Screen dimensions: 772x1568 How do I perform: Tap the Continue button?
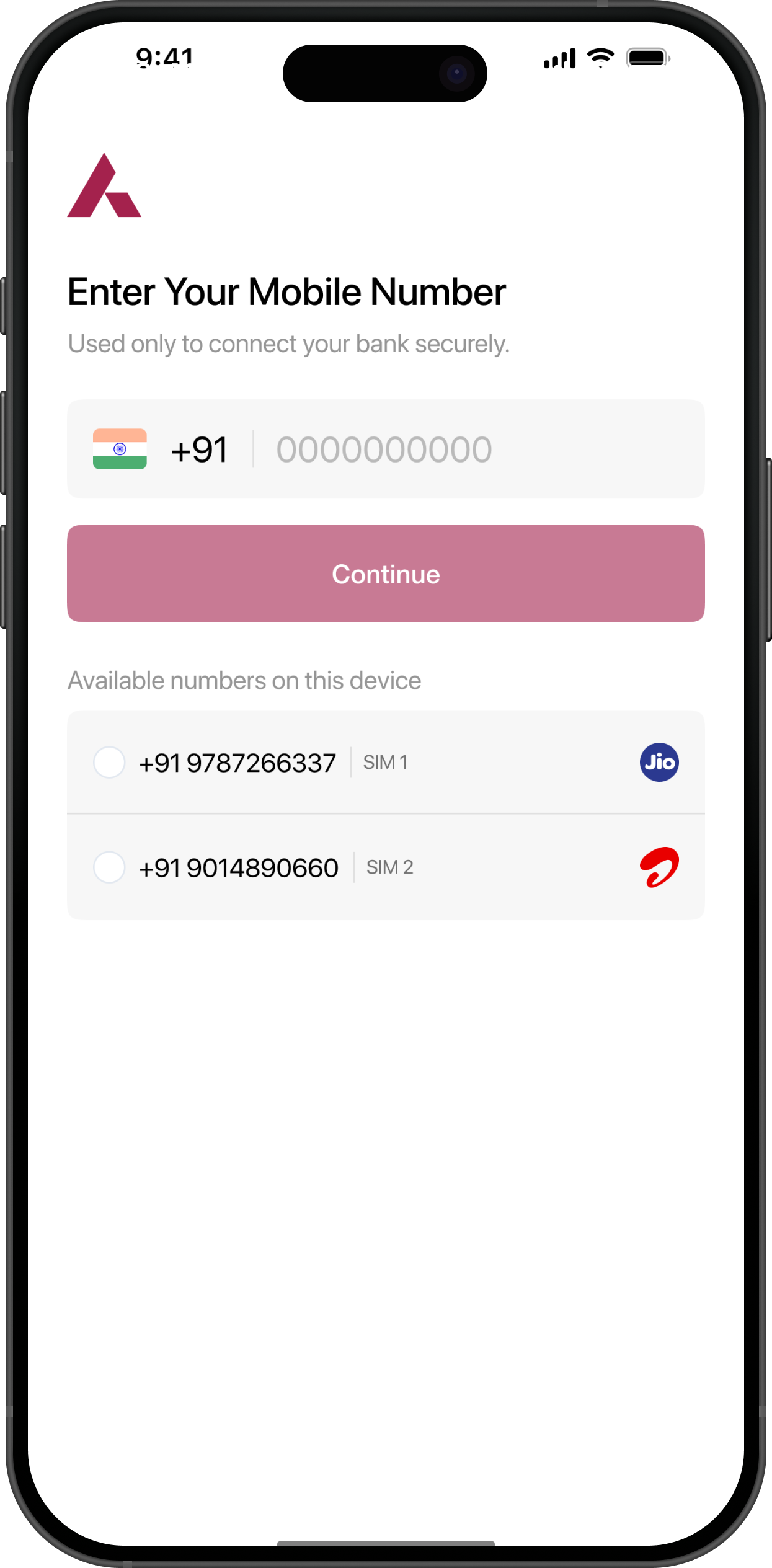(x=386, y=574)
